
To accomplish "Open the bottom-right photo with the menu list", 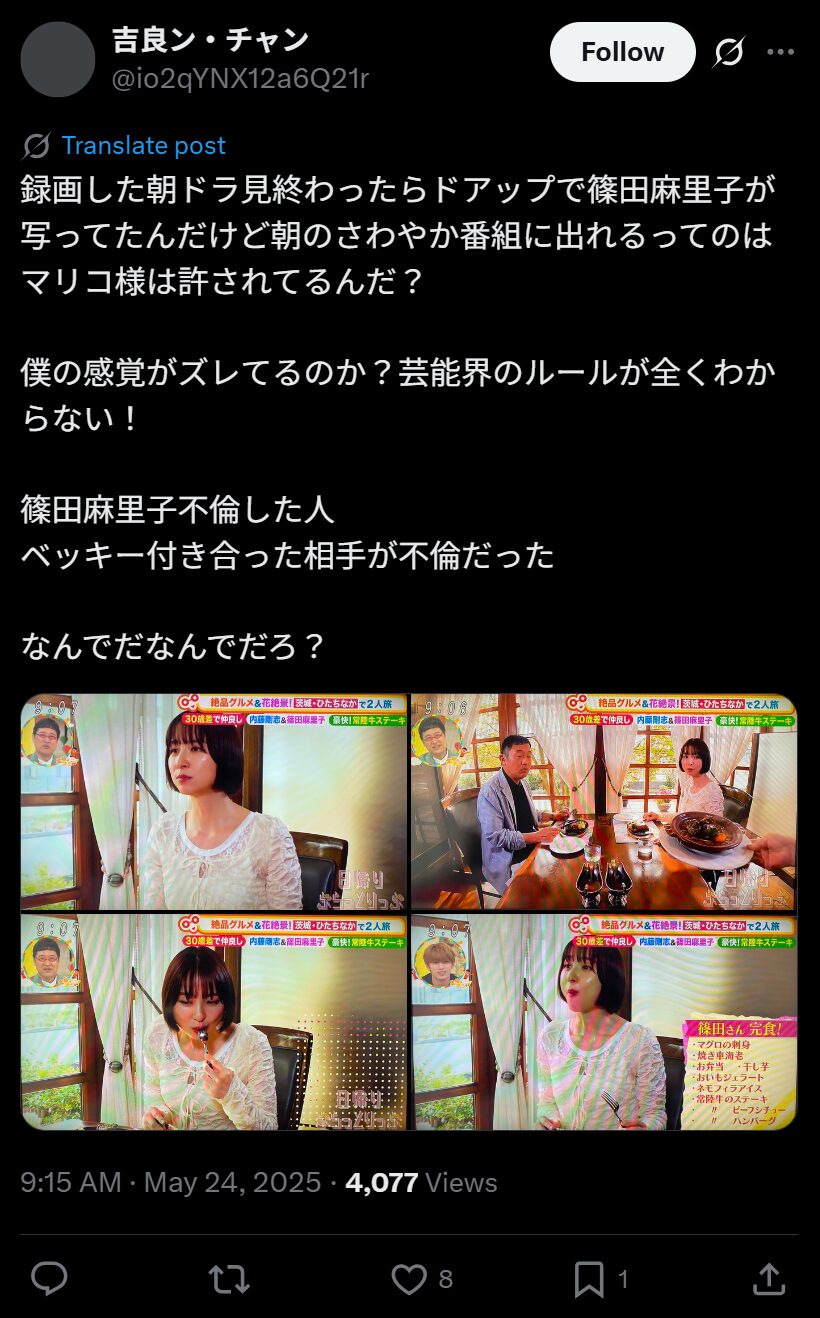I will point(604,1022).
